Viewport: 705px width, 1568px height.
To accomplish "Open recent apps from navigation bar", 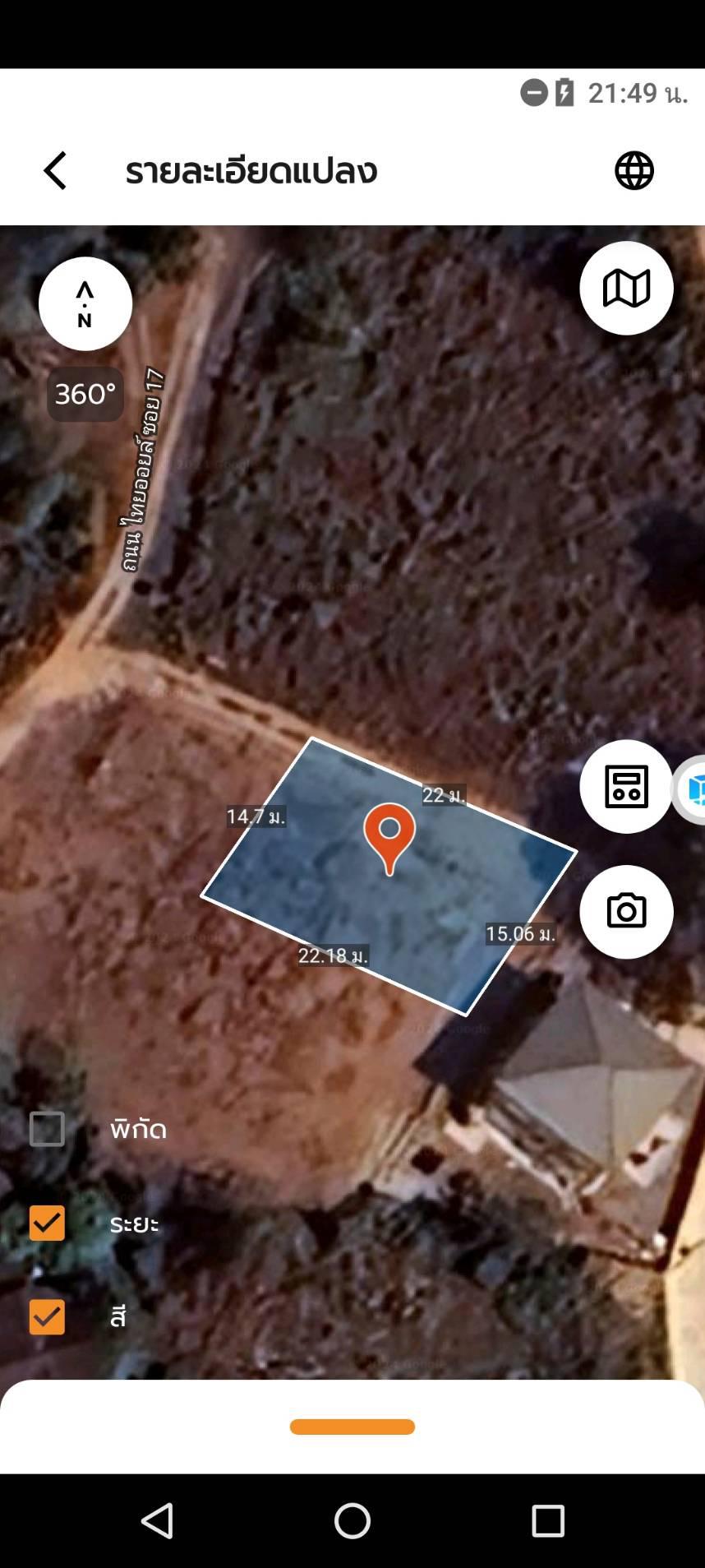I will [548, 1521].
